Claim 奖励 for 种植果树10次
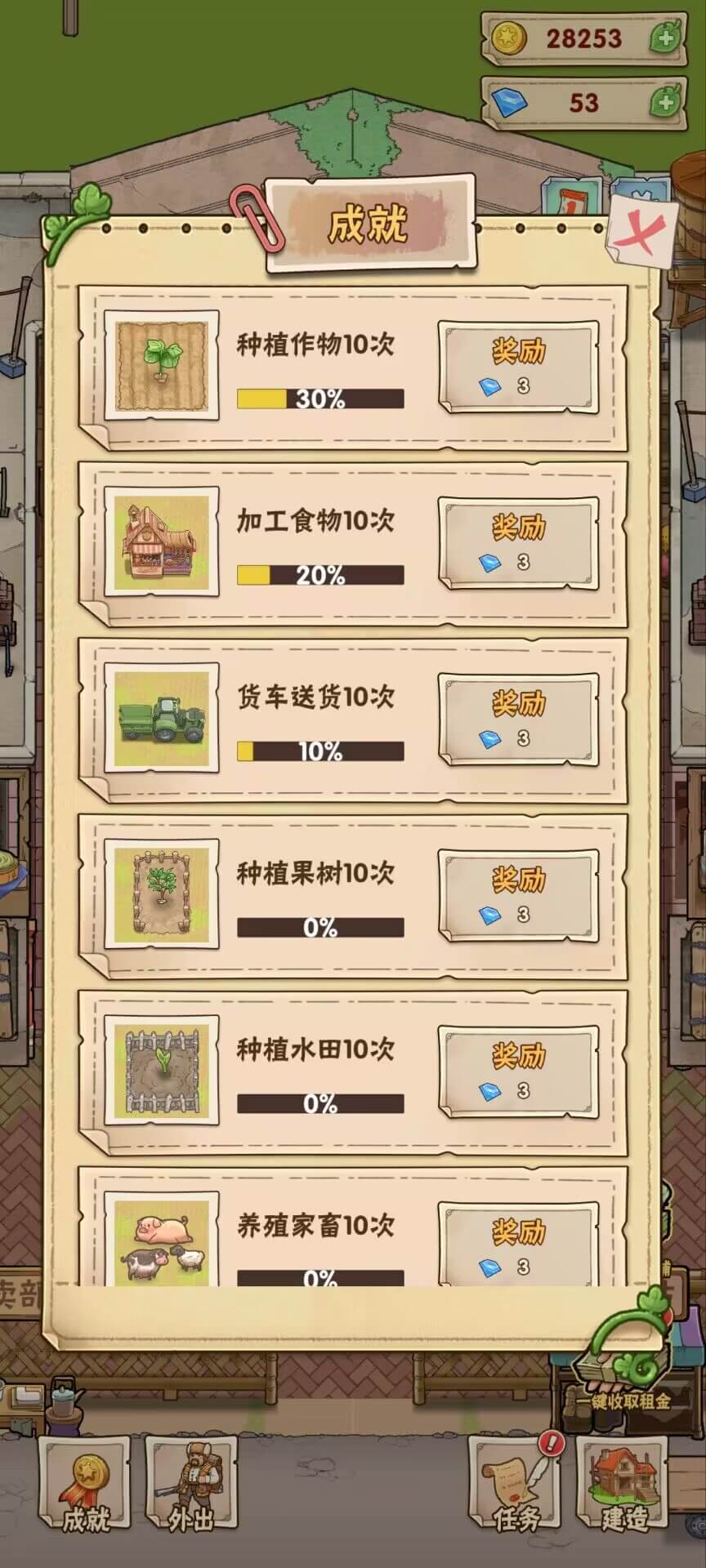This screenshot has width=706, height=1568. [518, 896]
